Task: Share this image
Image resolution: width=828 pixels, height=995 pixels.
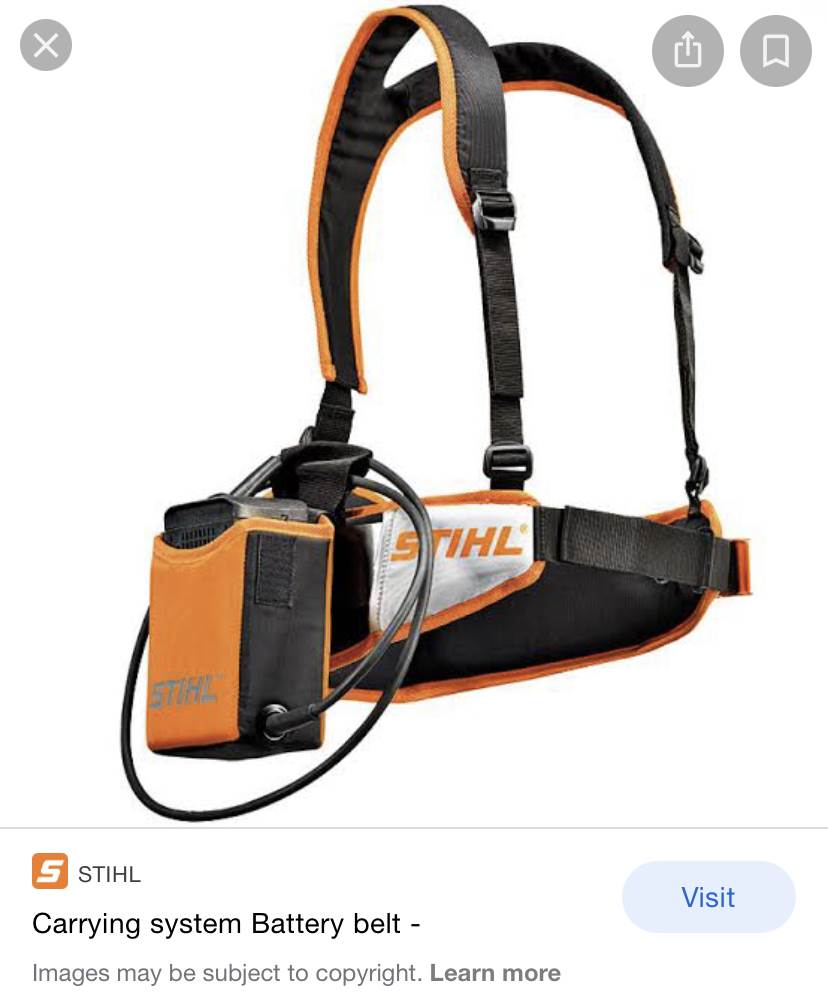Action: click(x=688, y=49)
